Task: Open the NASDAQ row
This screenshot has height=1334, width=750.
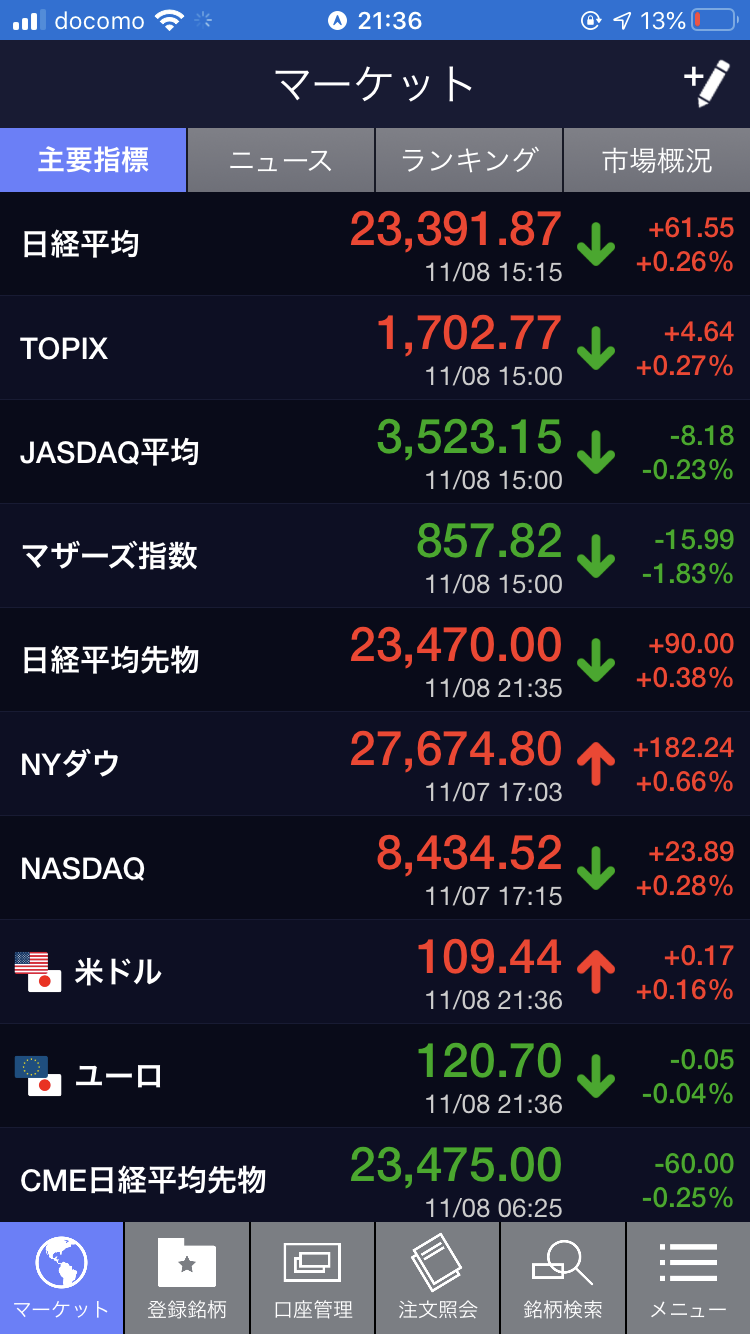Action: 375,868
